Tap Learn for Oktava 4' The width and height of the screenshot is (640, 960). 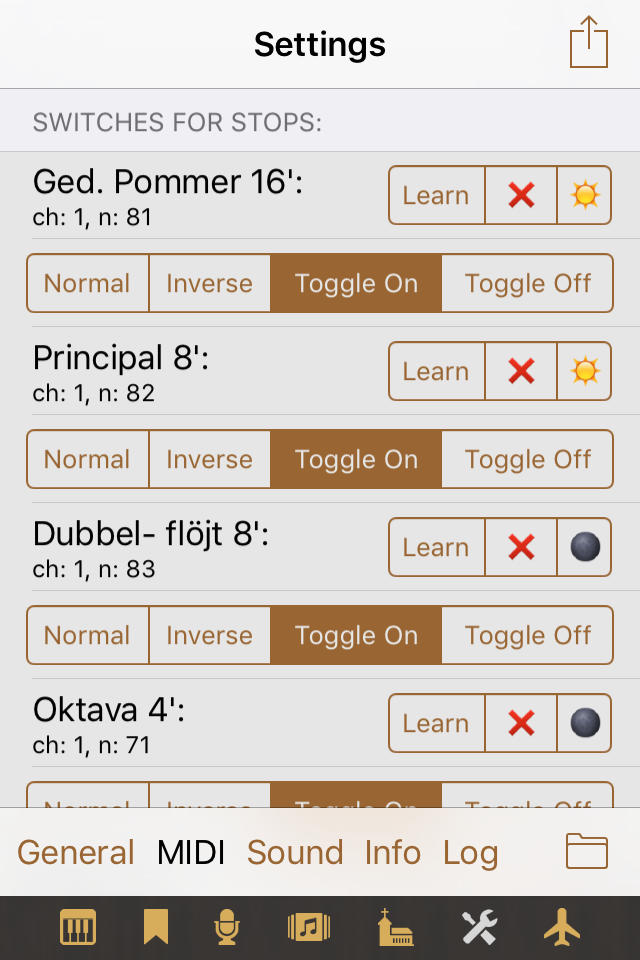pyautogui.click(x=436, y=723)
